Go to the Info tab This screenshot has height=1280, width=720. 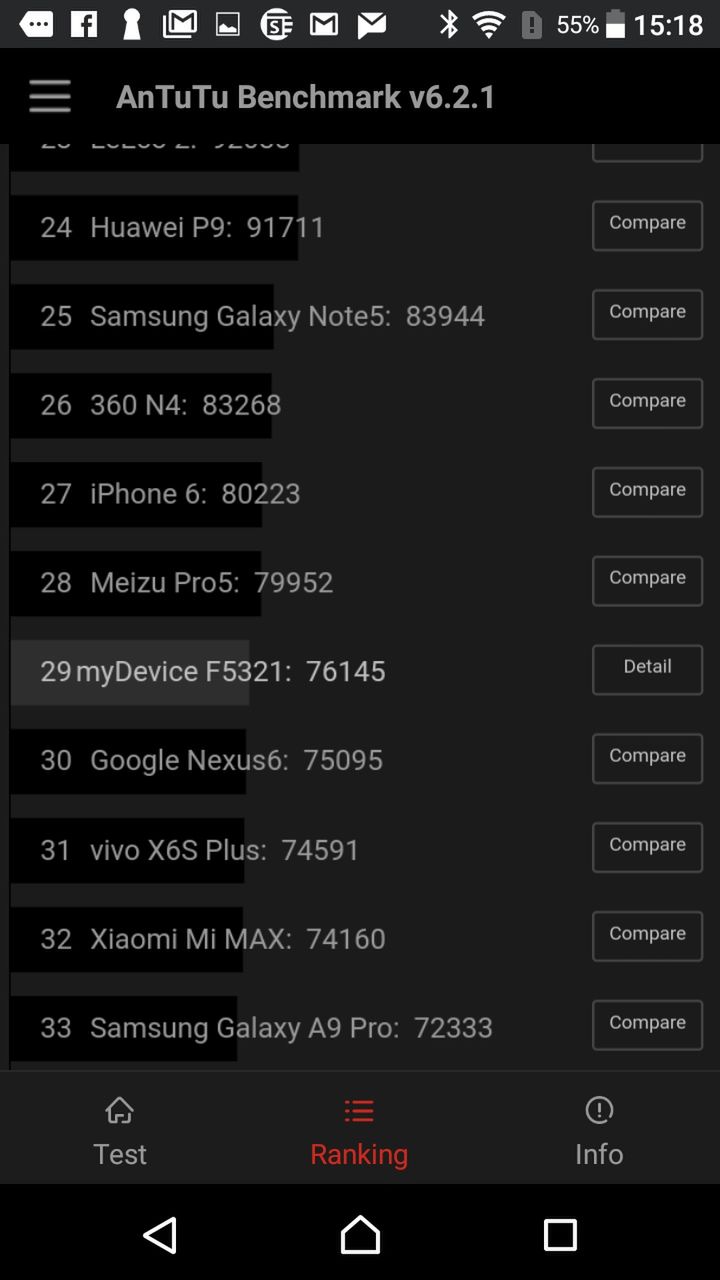click(x=599, y=1130)
